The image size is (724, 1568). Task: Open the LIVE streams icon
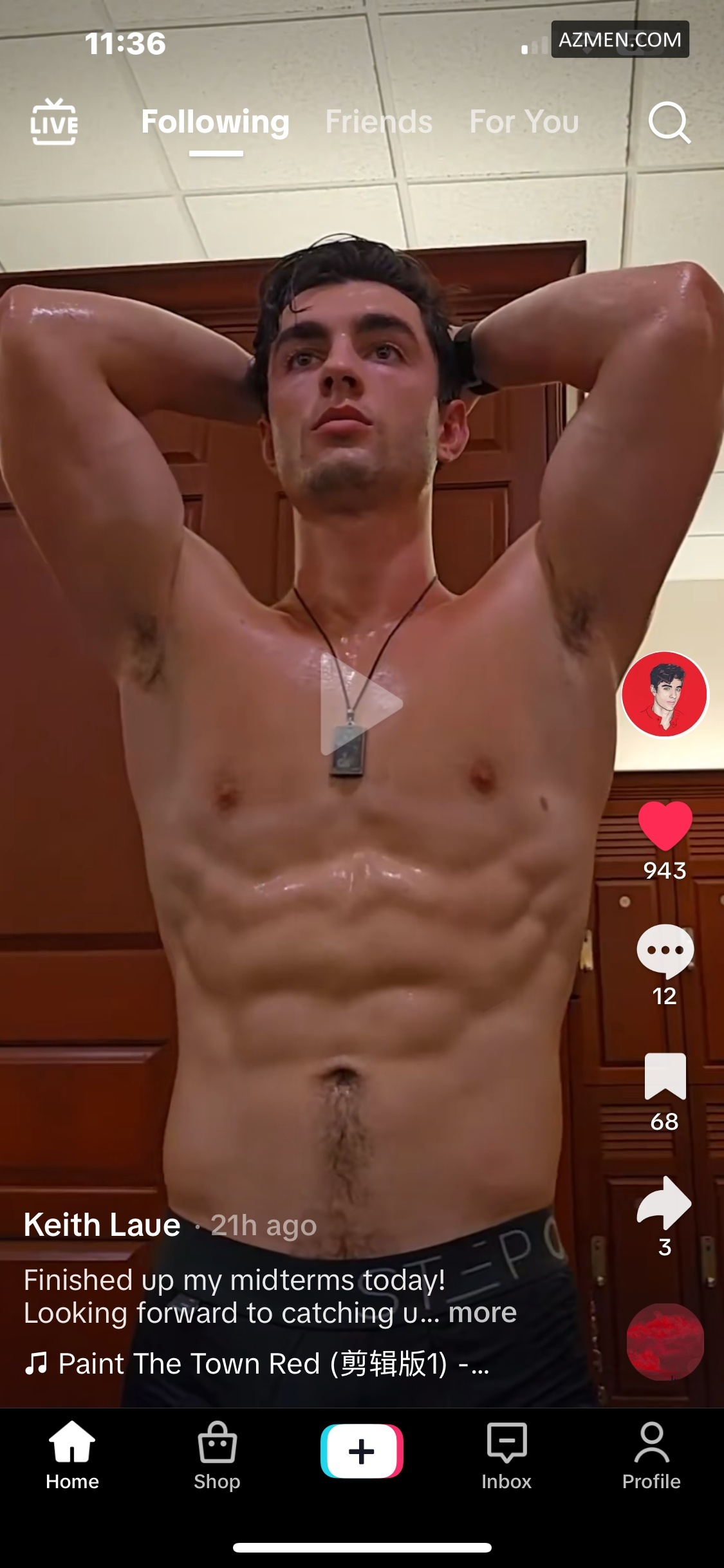54,122
